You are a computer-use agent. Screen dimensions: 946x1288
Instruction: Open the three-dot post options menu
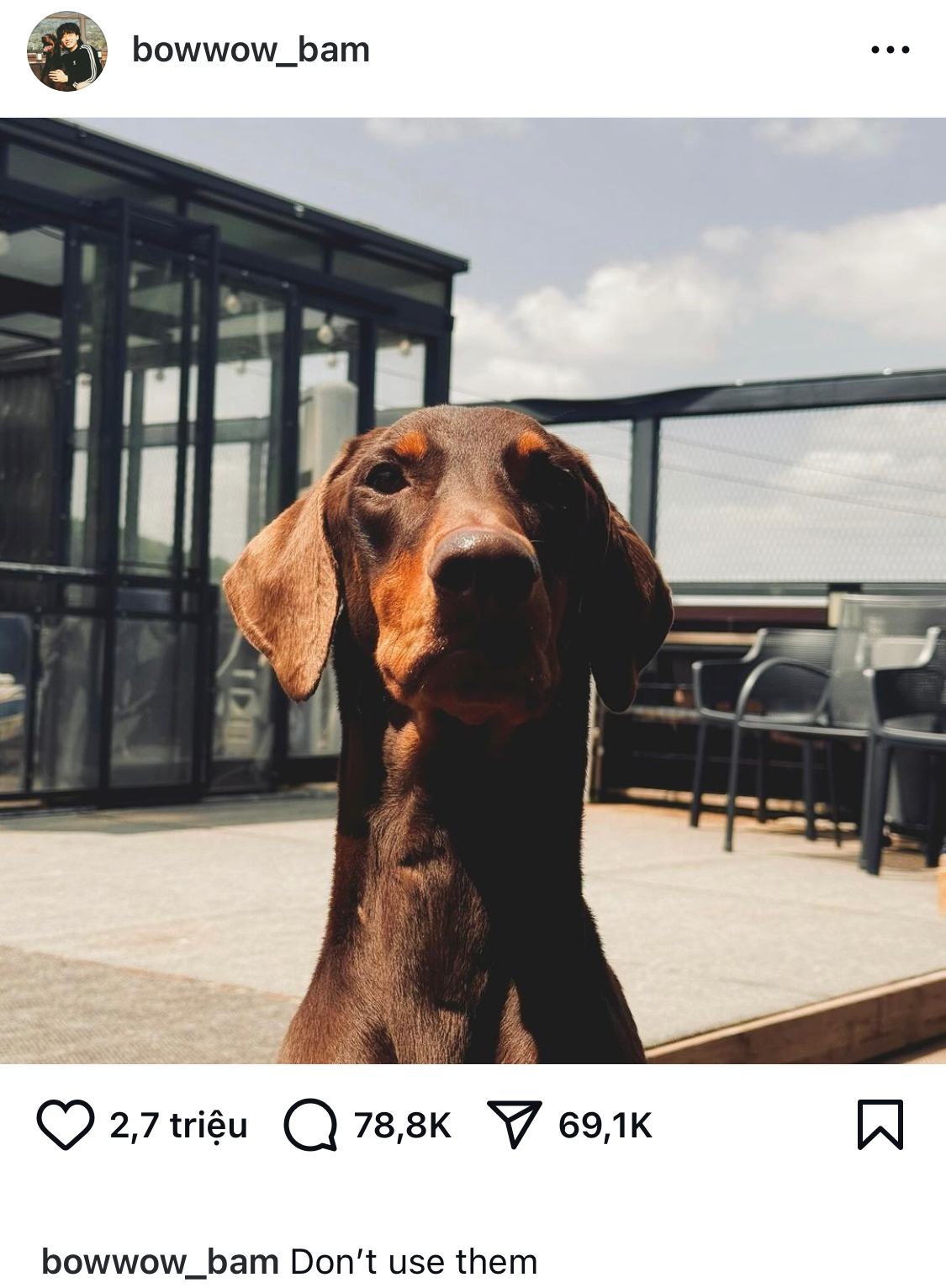click(x=890, y=50)
